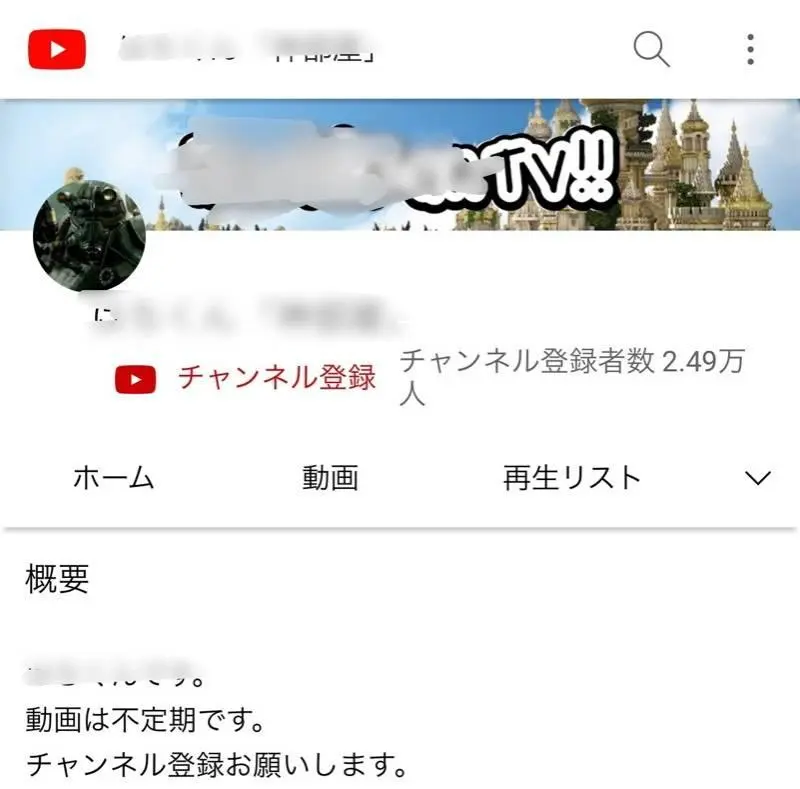The image size is (800, 789).
Task: Expand more tabs with the chevron
Action: click(758, 478)
